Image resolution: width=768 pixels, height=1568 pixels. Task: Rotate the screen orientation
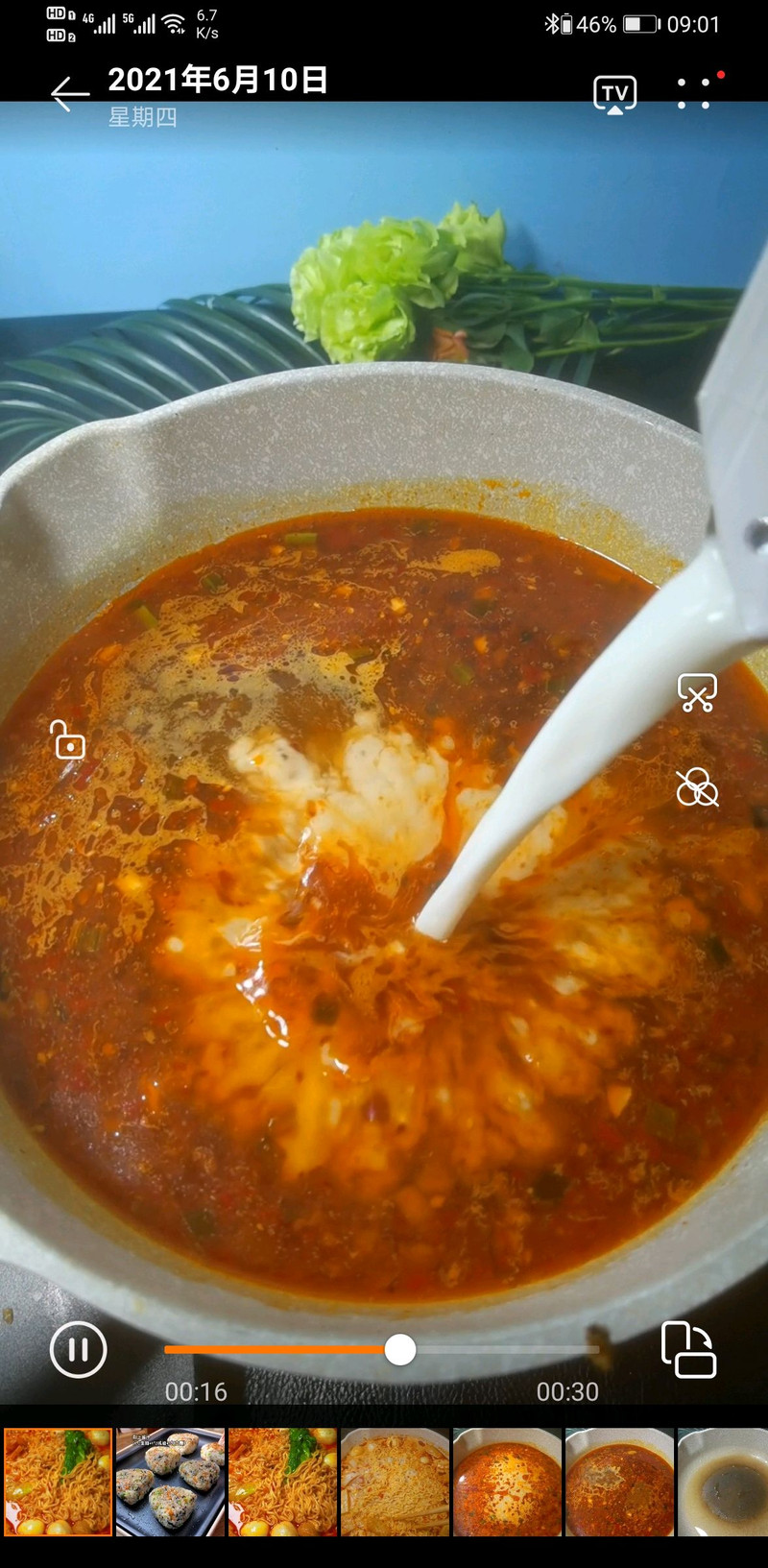point(688,1349)
